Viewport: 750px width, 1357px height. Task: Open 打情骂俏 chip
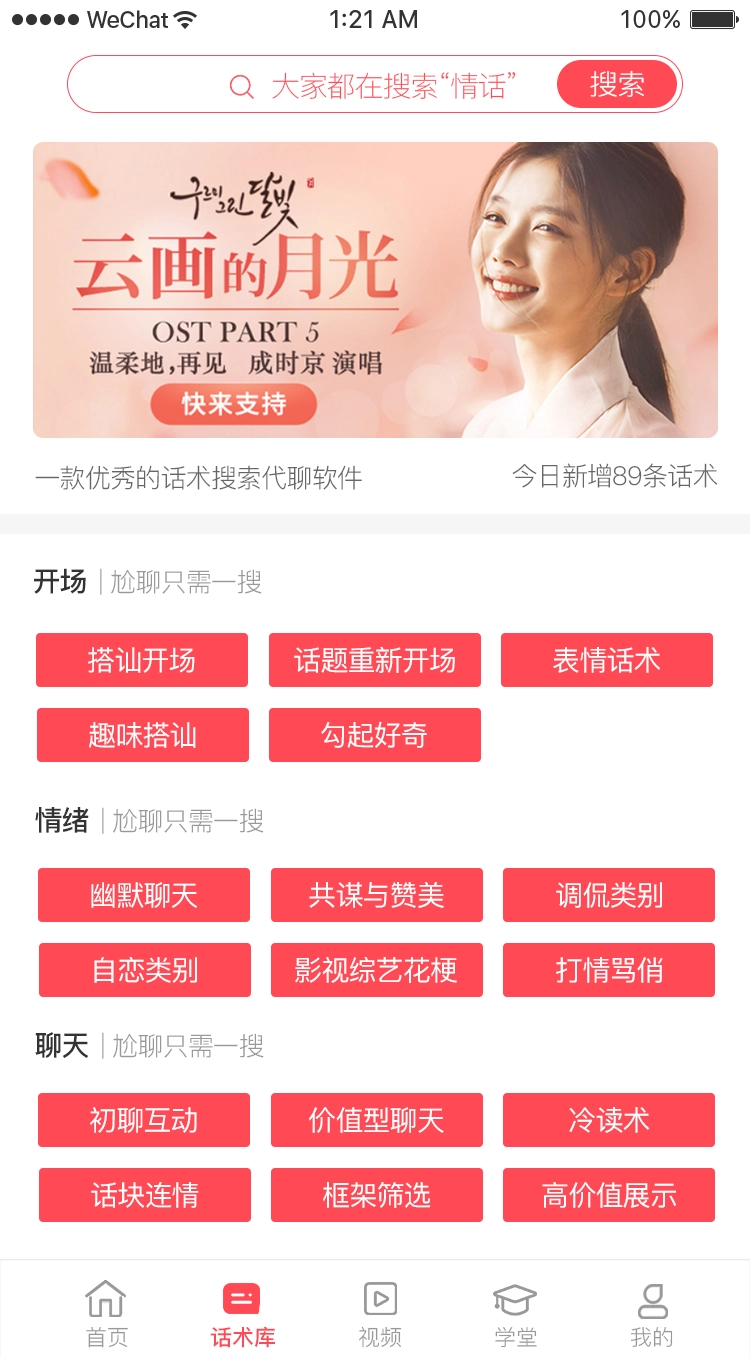(x=609, y=970)
